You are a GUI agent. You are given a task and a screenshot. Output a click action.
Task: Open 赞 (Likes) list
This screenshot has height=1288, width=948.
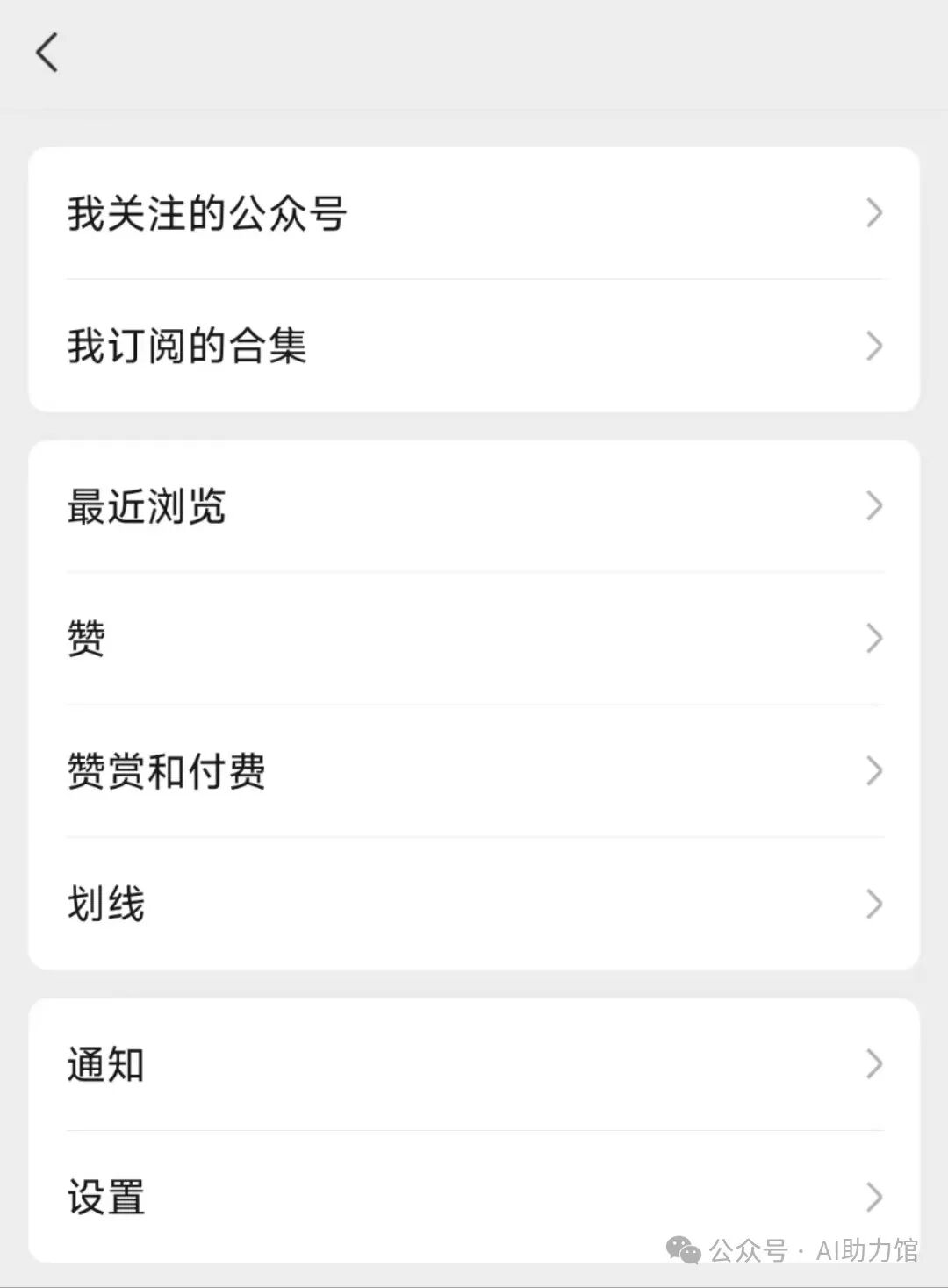coord(88,639)
